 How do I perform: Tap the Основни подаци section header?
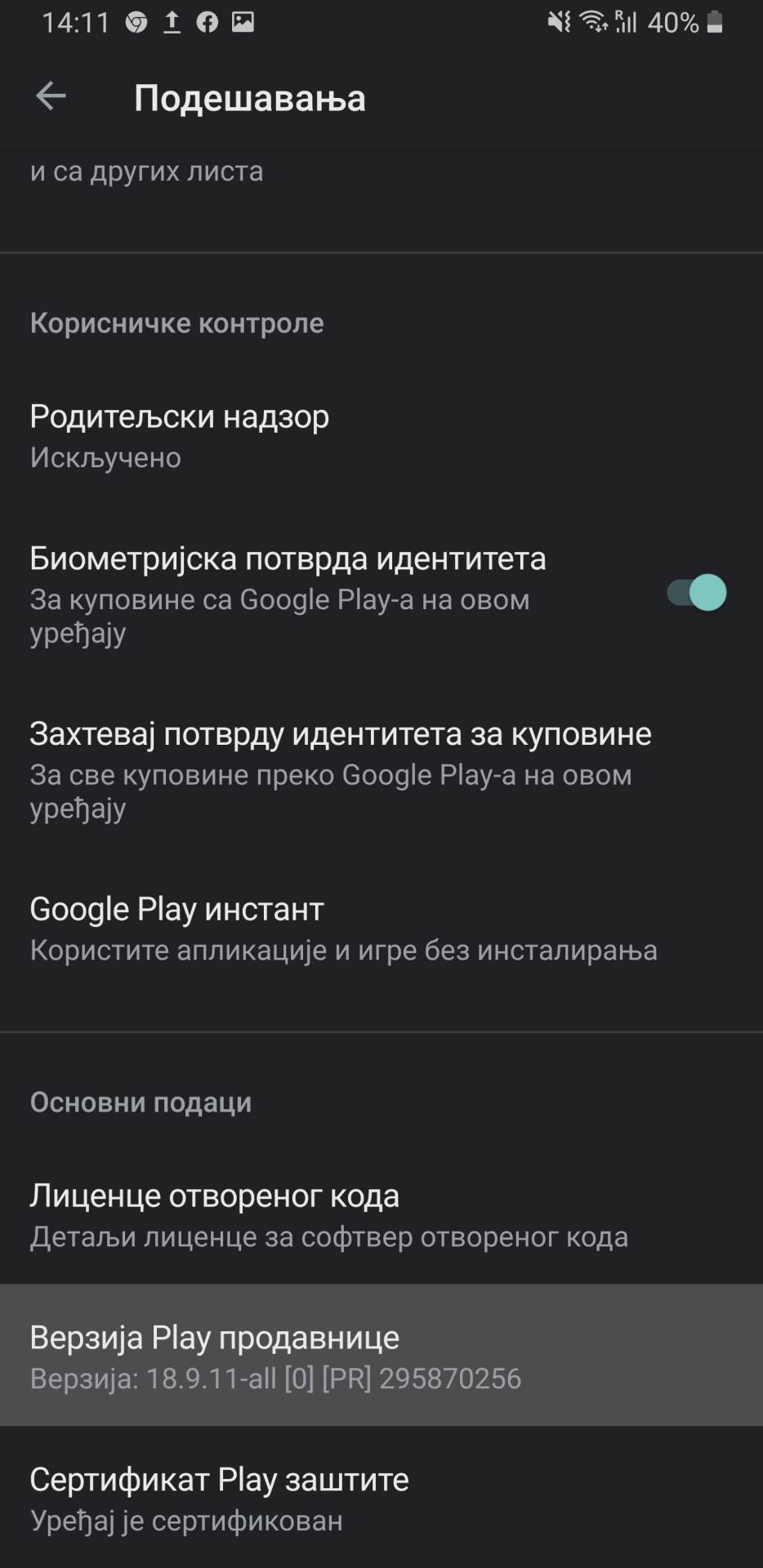(140, 1102)
